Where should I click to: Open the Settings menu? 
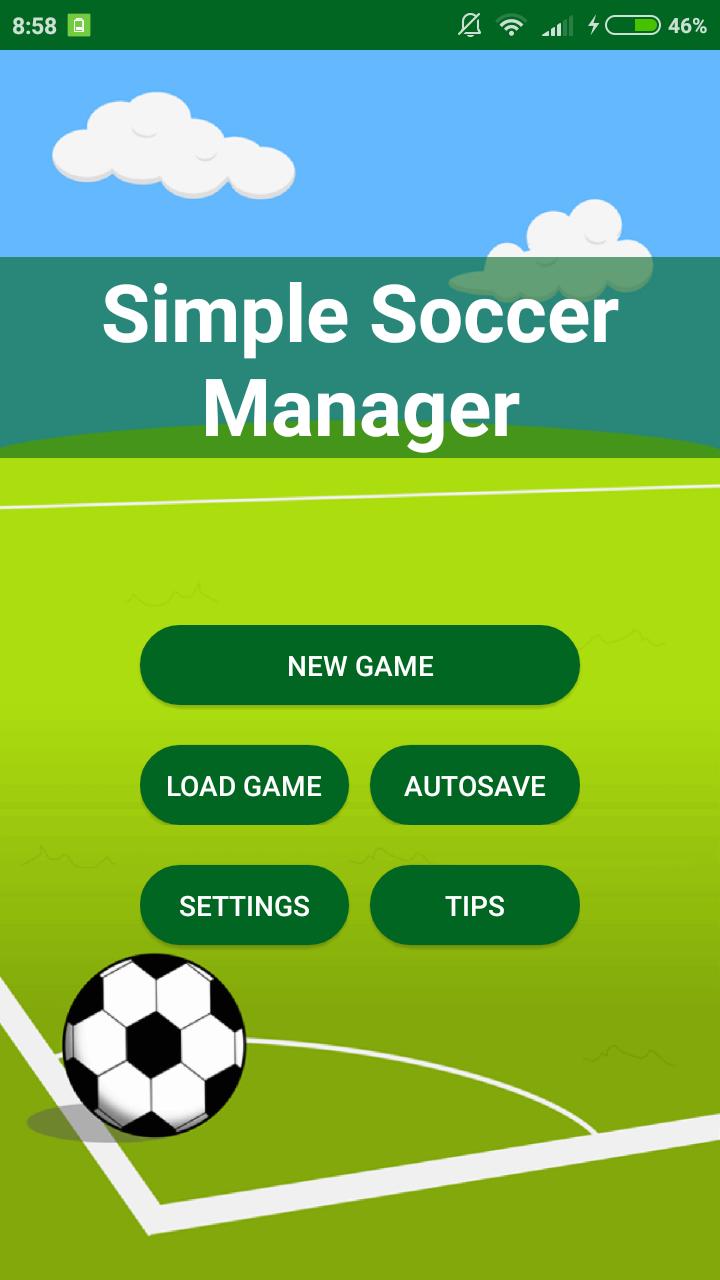(x=244, y=906)
